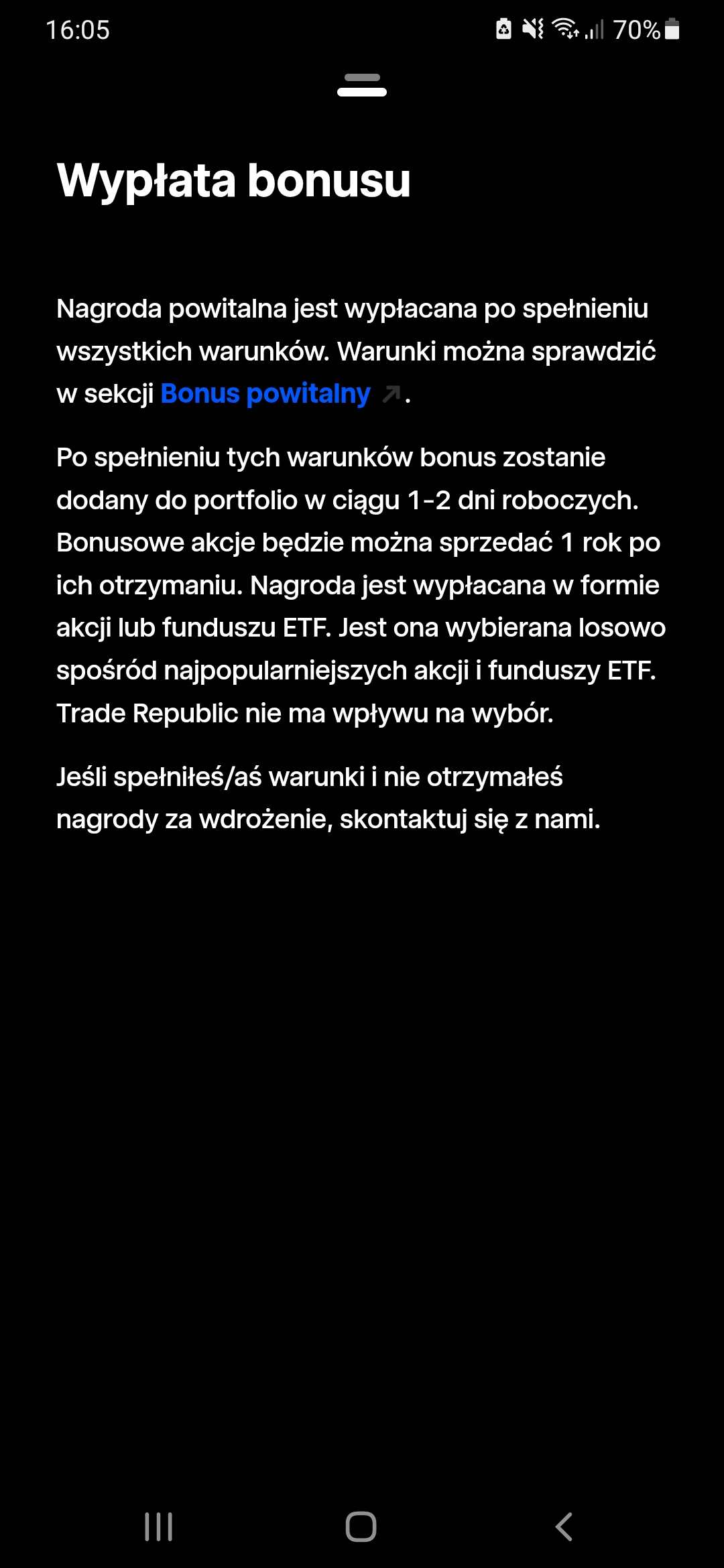The width and height of the screenshot is (724, 1568).
Task: Open the Bonus powitalny link
Action: [x=265, y=394]
